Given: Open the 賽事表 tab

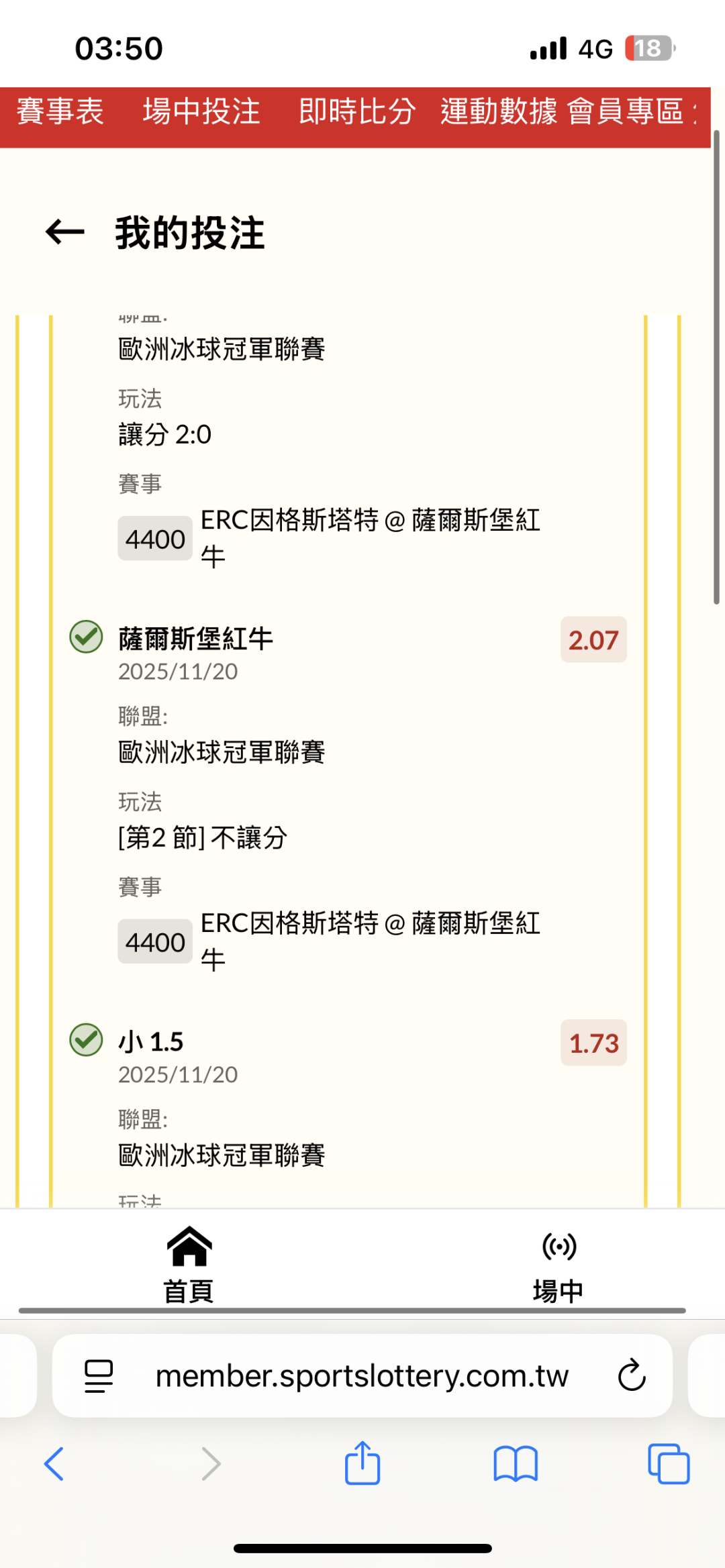Looking at the screenshot, I should (60, 111).
